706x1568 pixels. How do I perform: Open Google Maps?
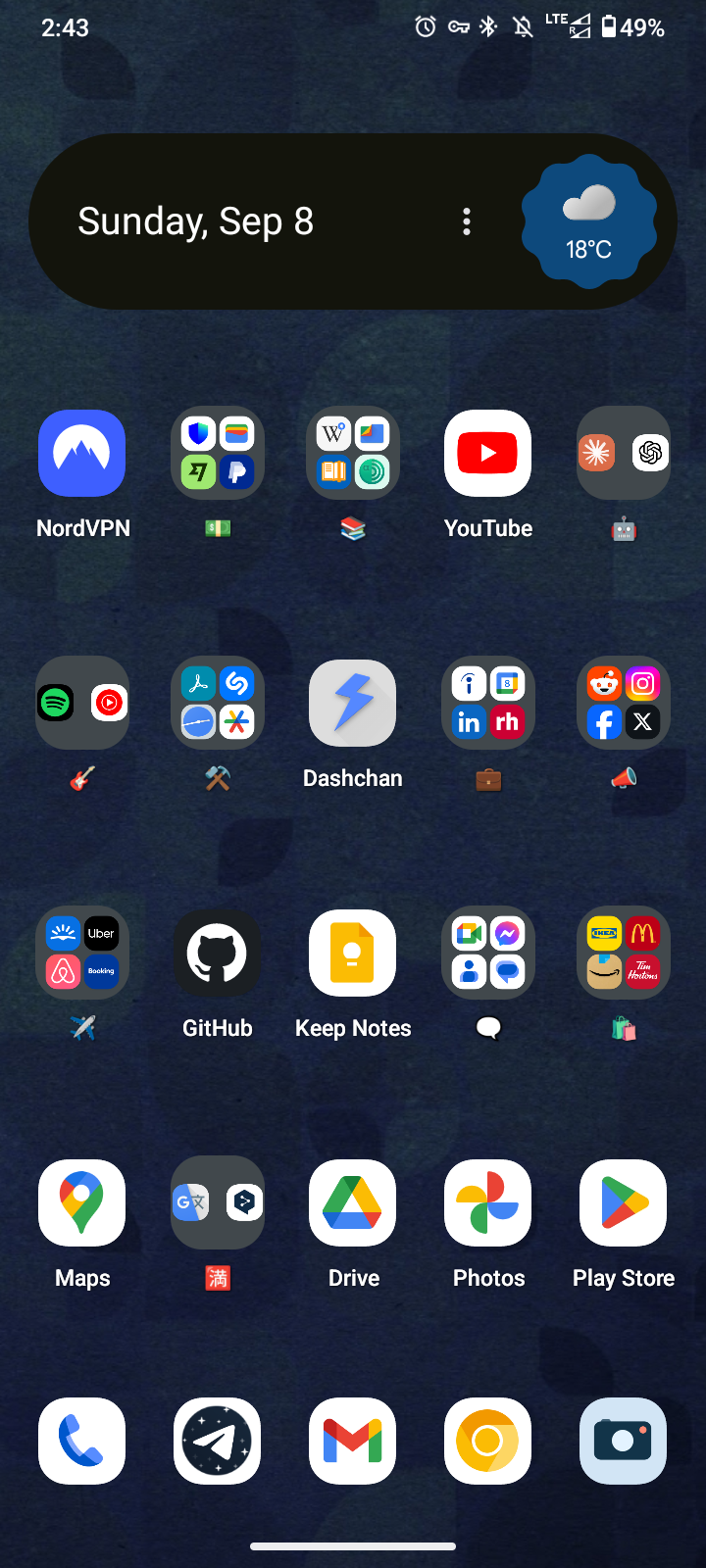[82, 1203]
